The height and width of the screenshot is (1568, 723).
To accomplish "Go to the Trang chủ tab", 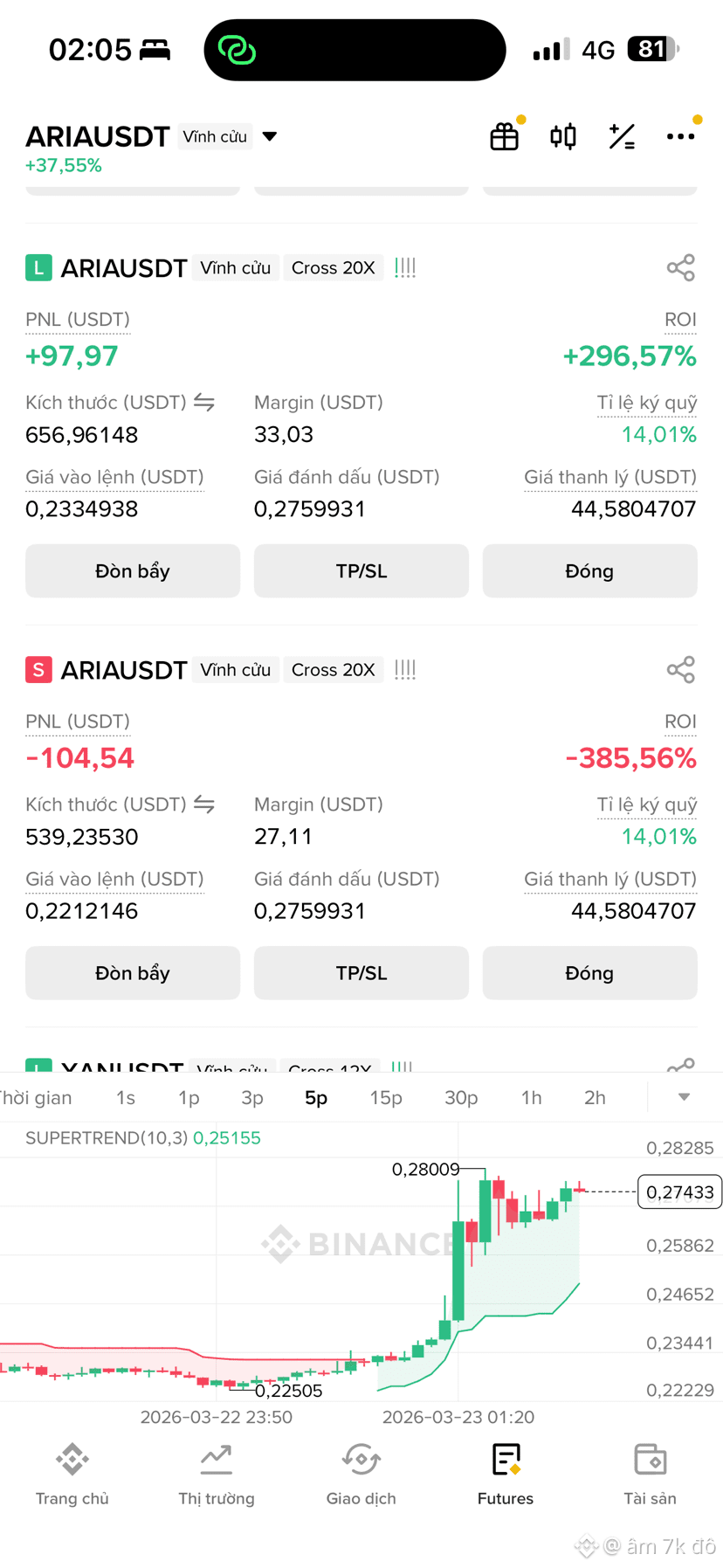I will click(72, 1475).
